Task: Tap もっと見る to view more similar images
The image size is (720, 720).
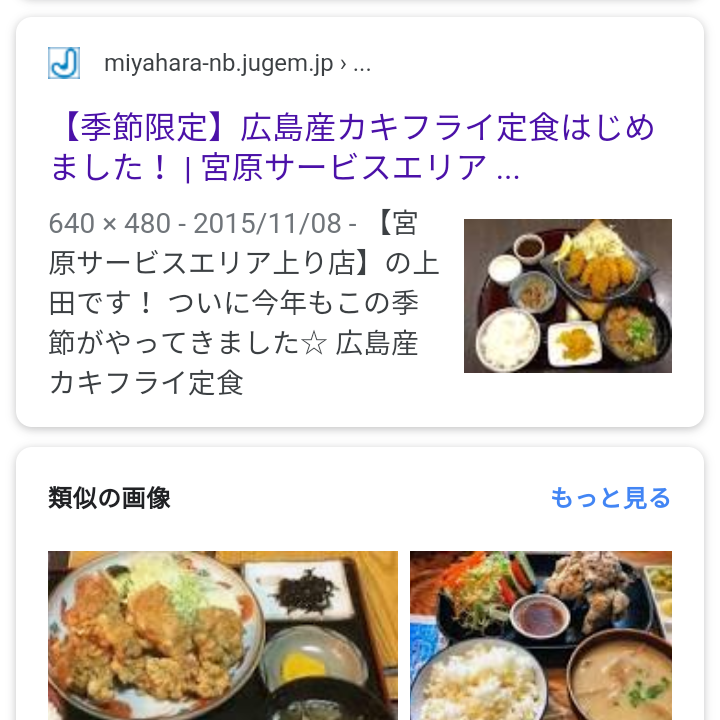Action: [610, 498]
